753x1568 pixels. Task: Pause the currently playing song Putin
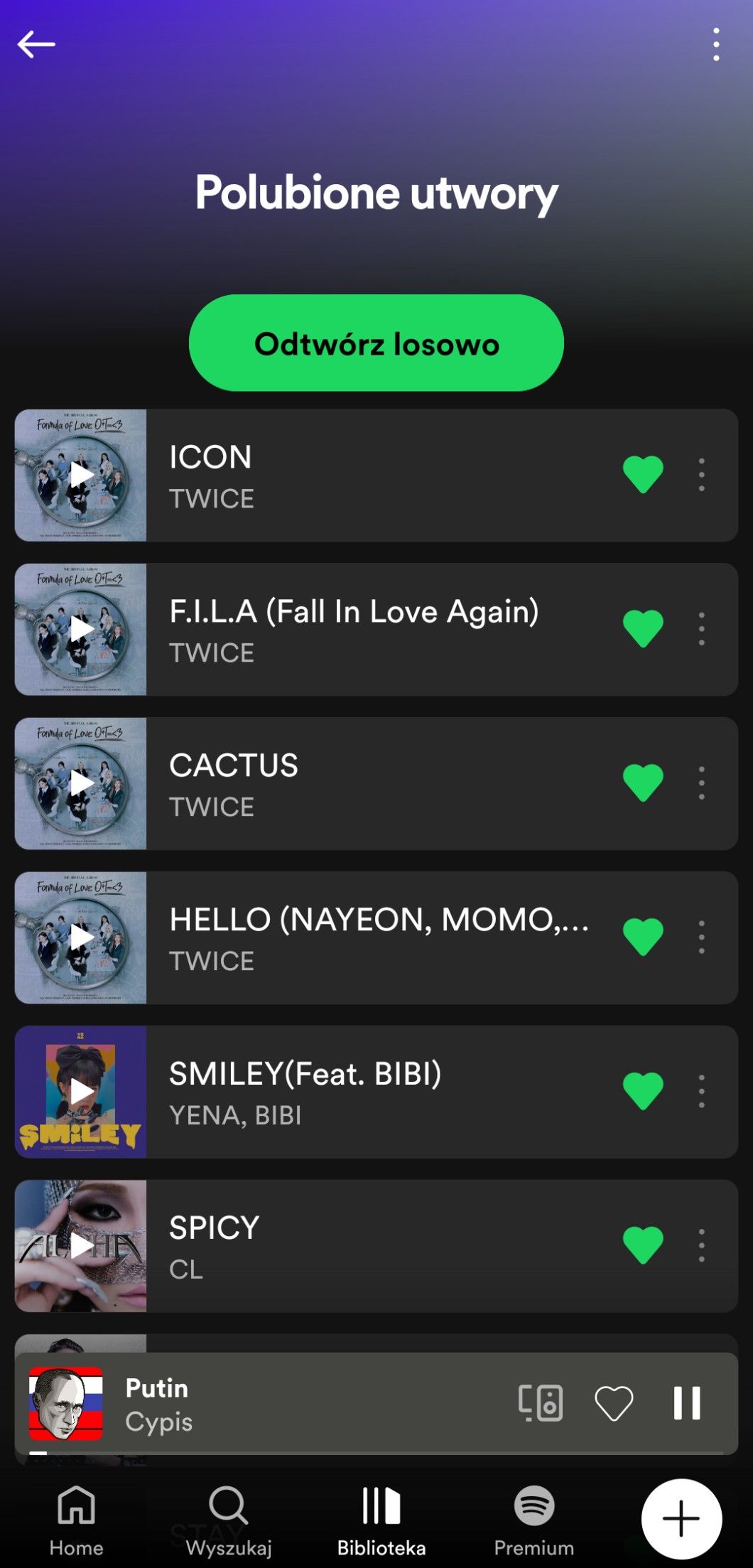pyautogui.click(x=687, y=1403)
